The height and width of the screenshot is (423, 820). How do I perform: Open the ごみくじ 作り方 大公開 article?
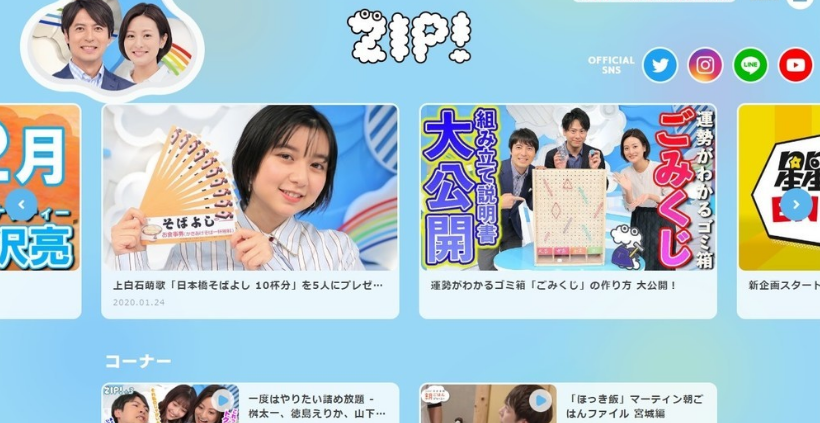coord(567,200)
